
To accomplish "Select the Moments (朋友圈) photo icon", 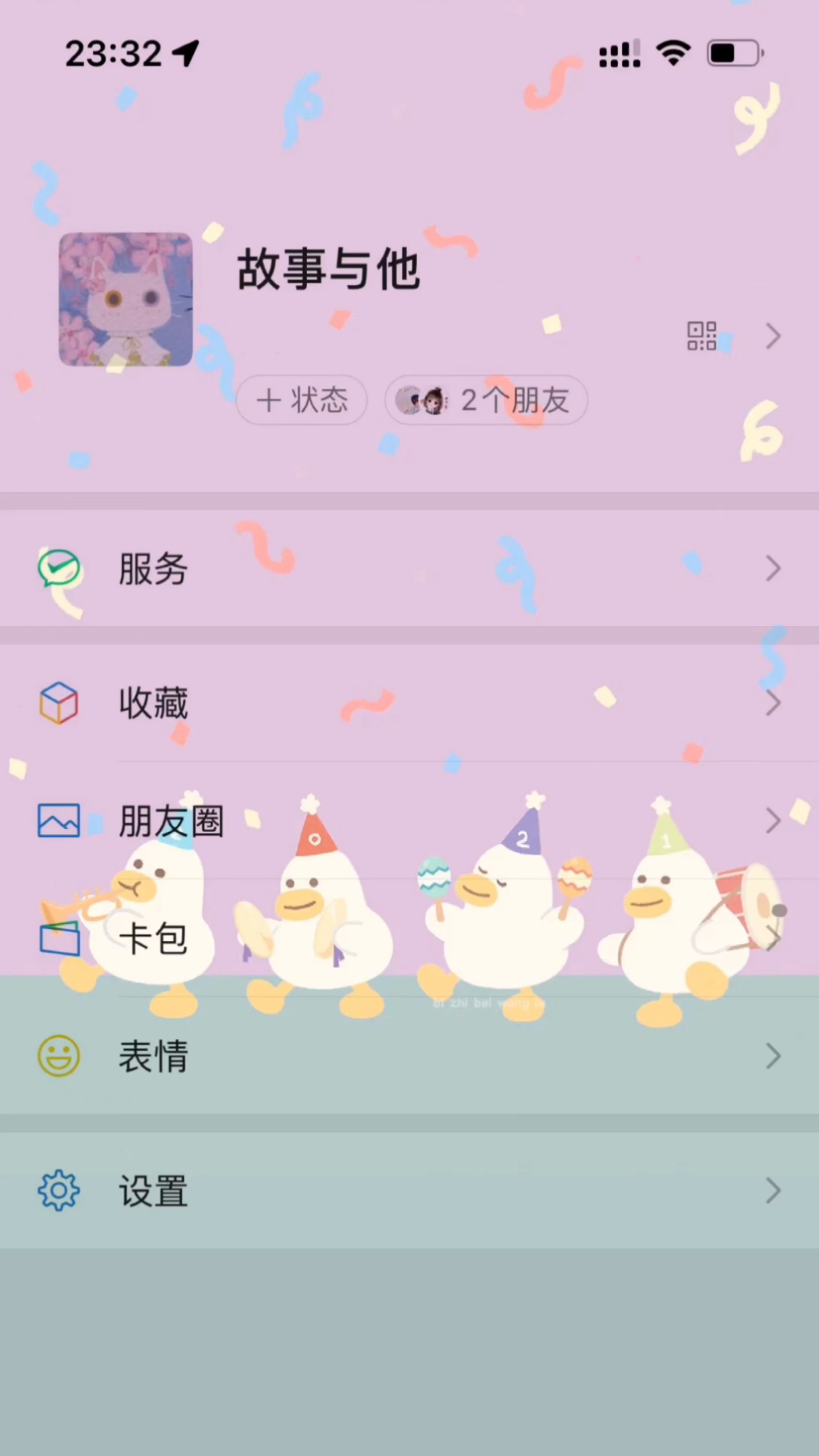I will tap(58, 821).
